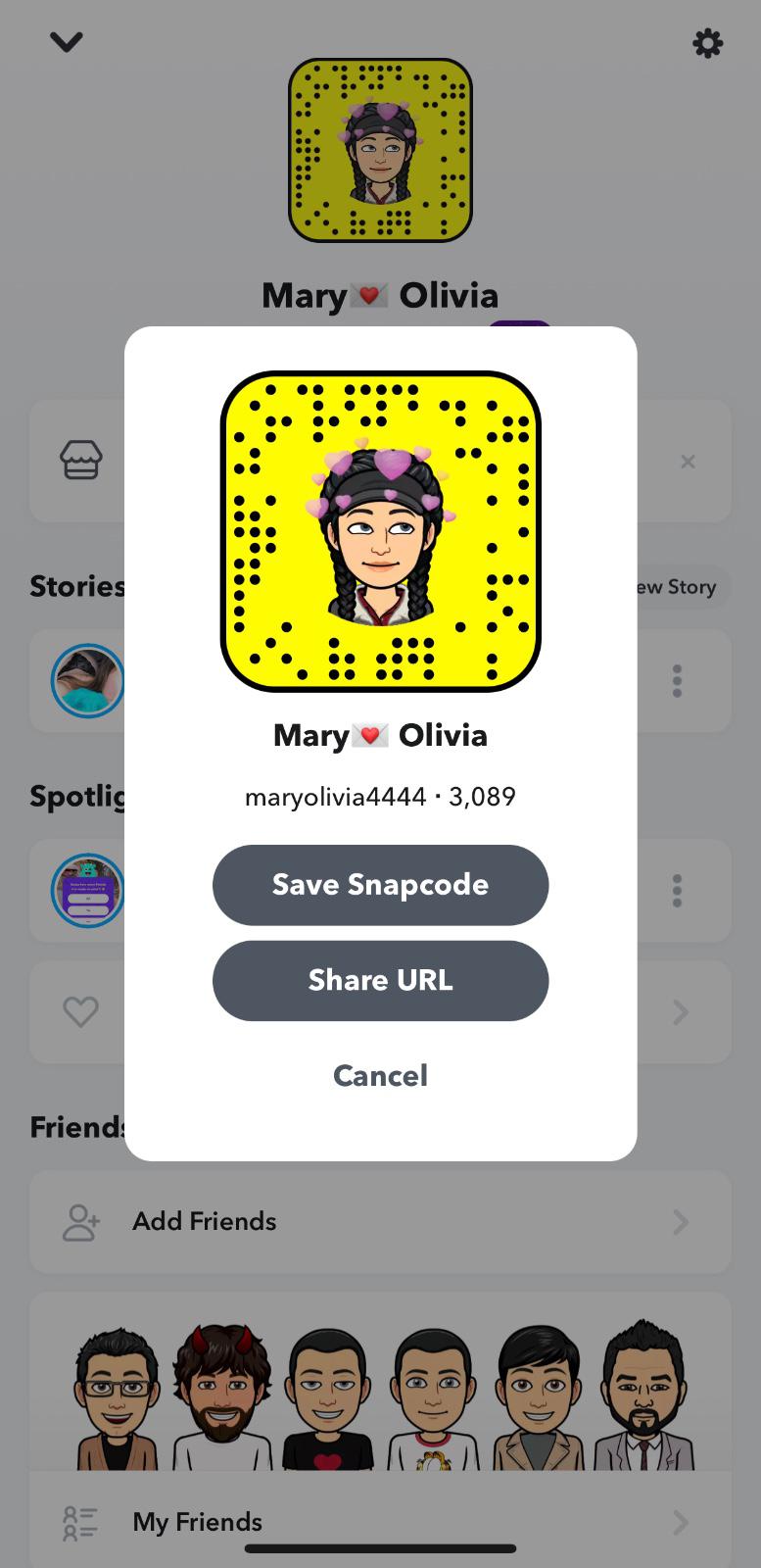This screenshot has height=1568, width=761.
Task: Cancel the Snapcode dialog
Action: click(x=380, y=1075)
